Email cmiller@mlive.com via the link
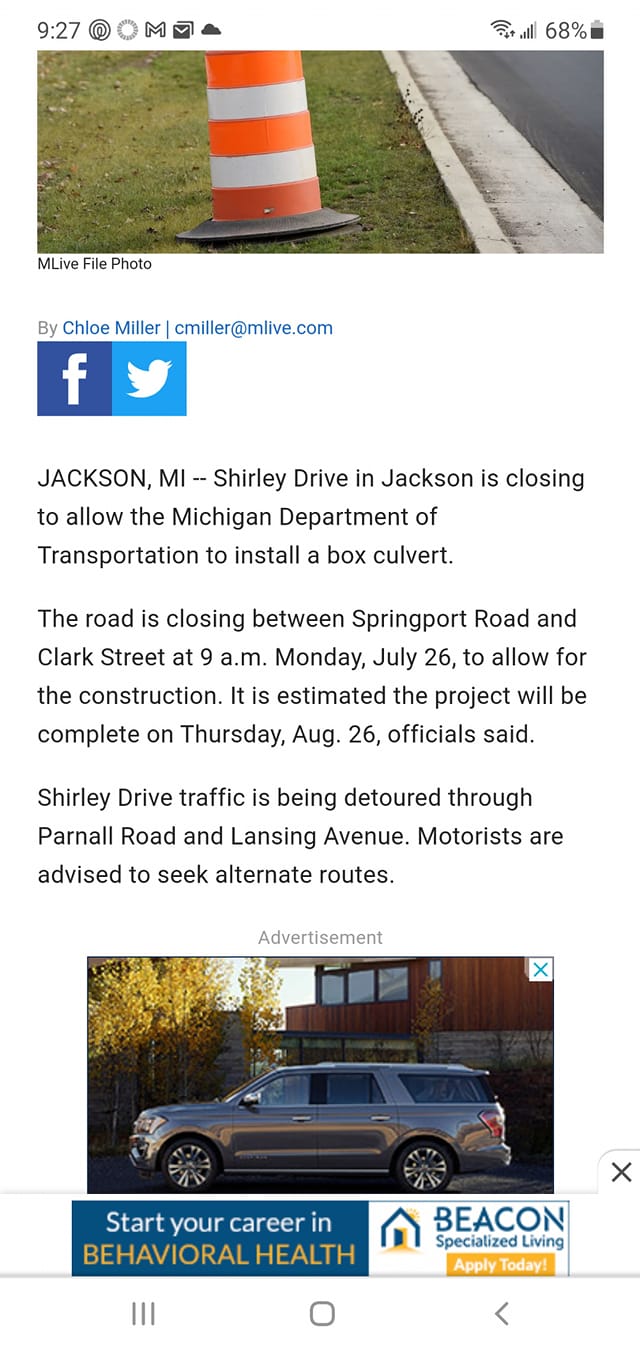The width and height of the screenshot is (640, 1351). coord(253,328)
